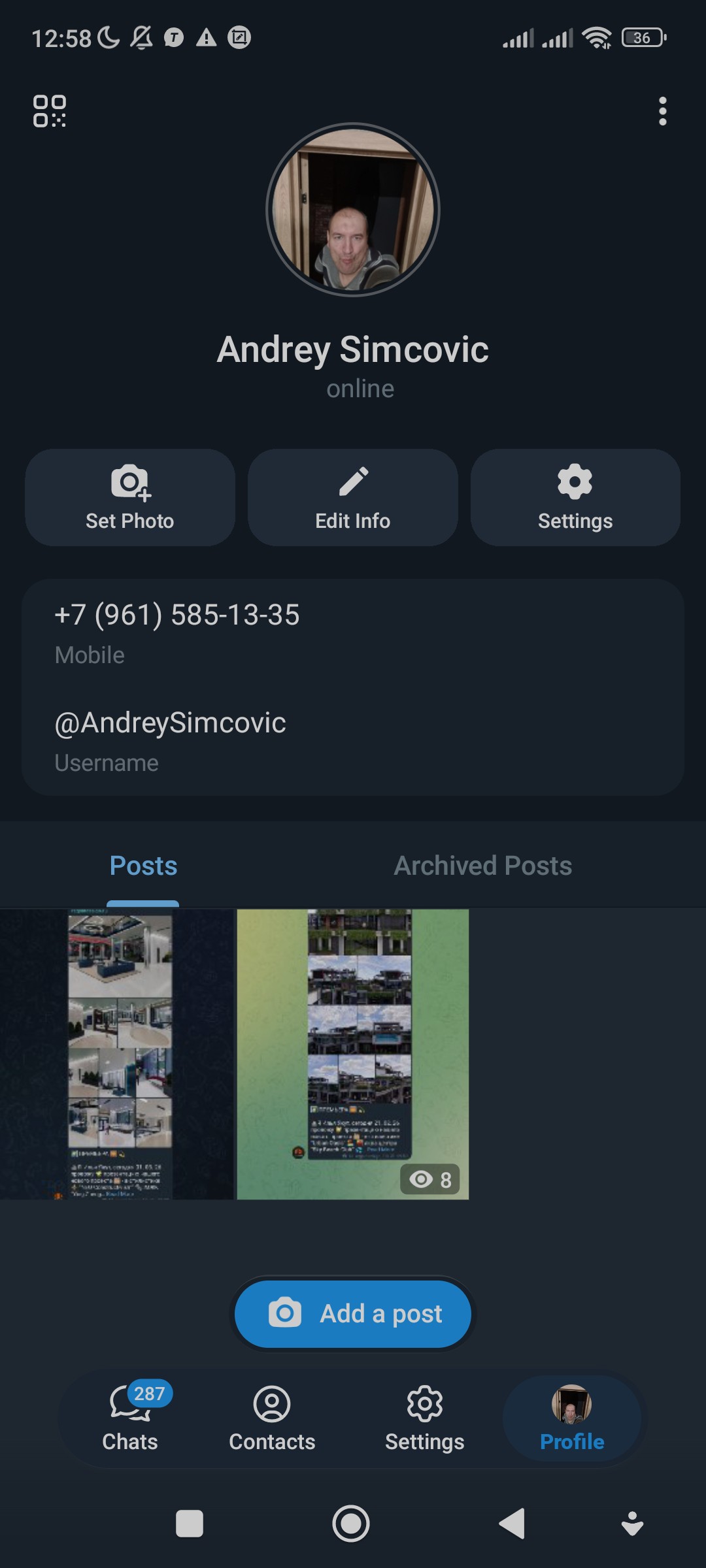Open Settings next to Edit Info

coord(575,498)
